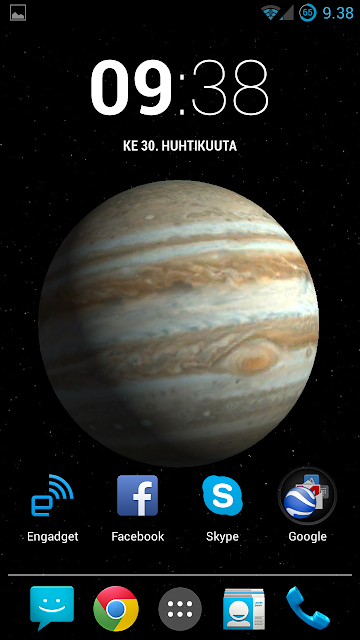Open the Messaging app in the dock
Image resolution: width=360 pixels, height=640 pixels.
(x=52, y=608)
